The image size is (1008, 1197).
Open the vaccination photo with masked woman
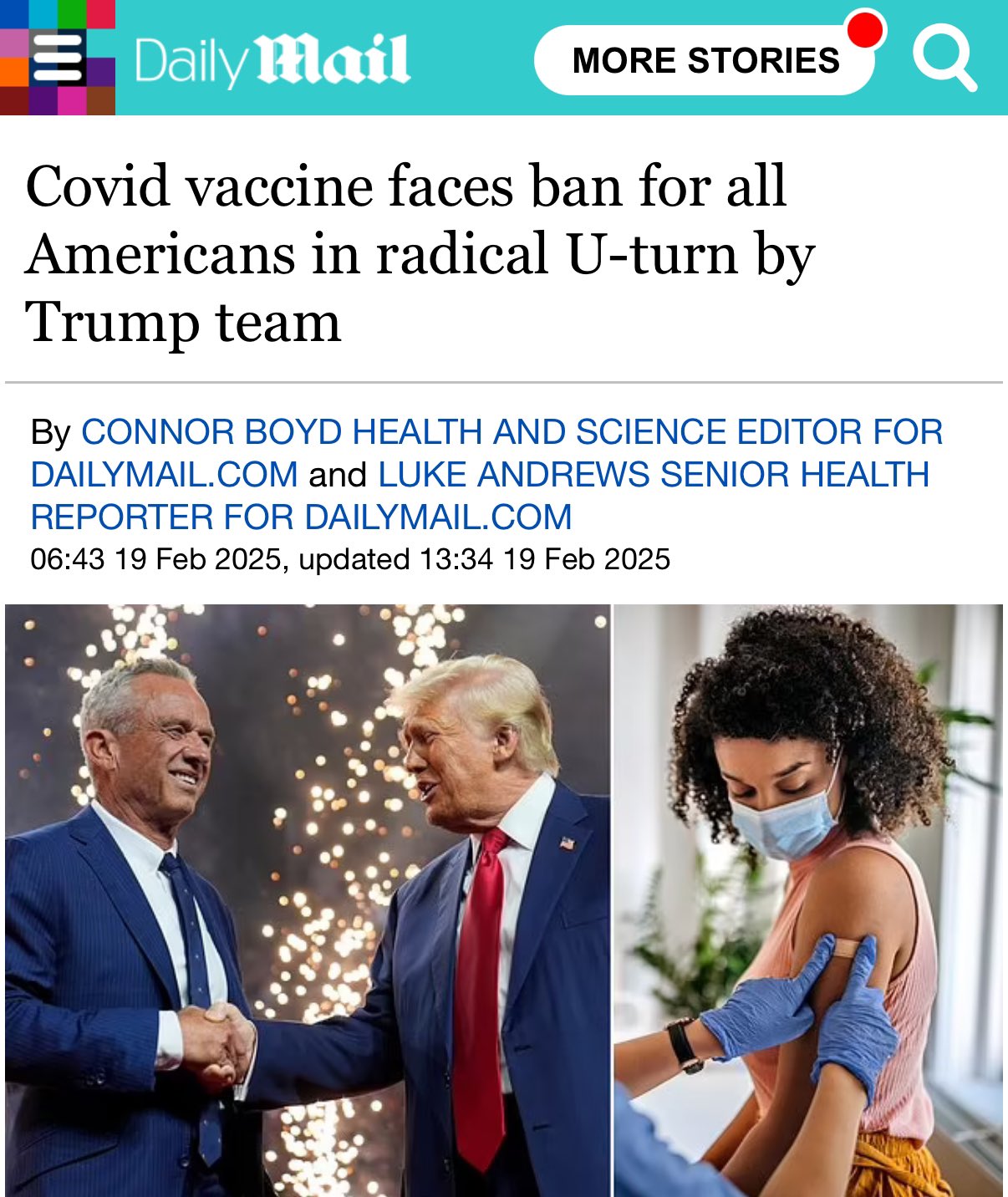pos(807,899)
